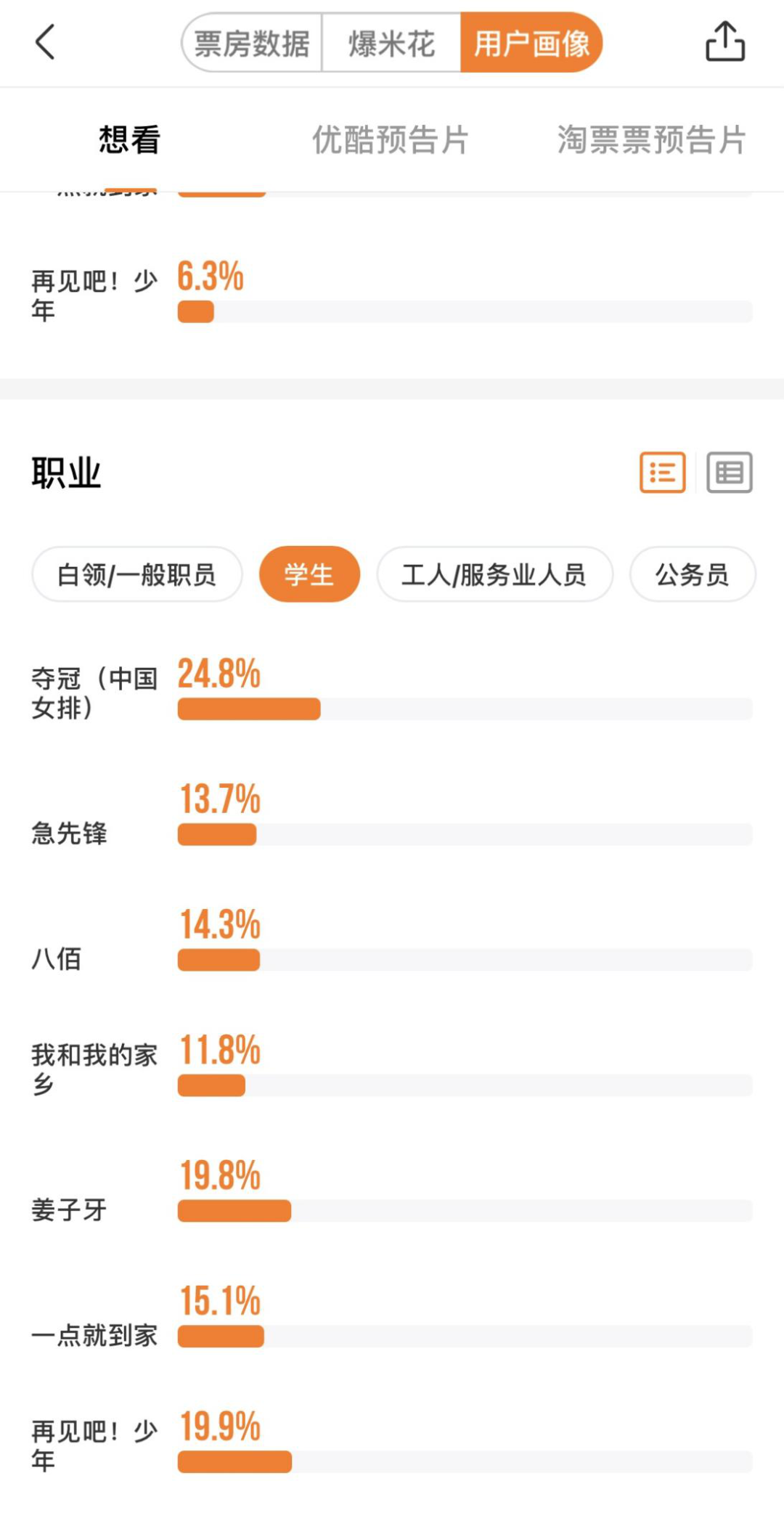Share this user portrait page
This screenshot has height=1526, width=784.
tap(725, 42)
